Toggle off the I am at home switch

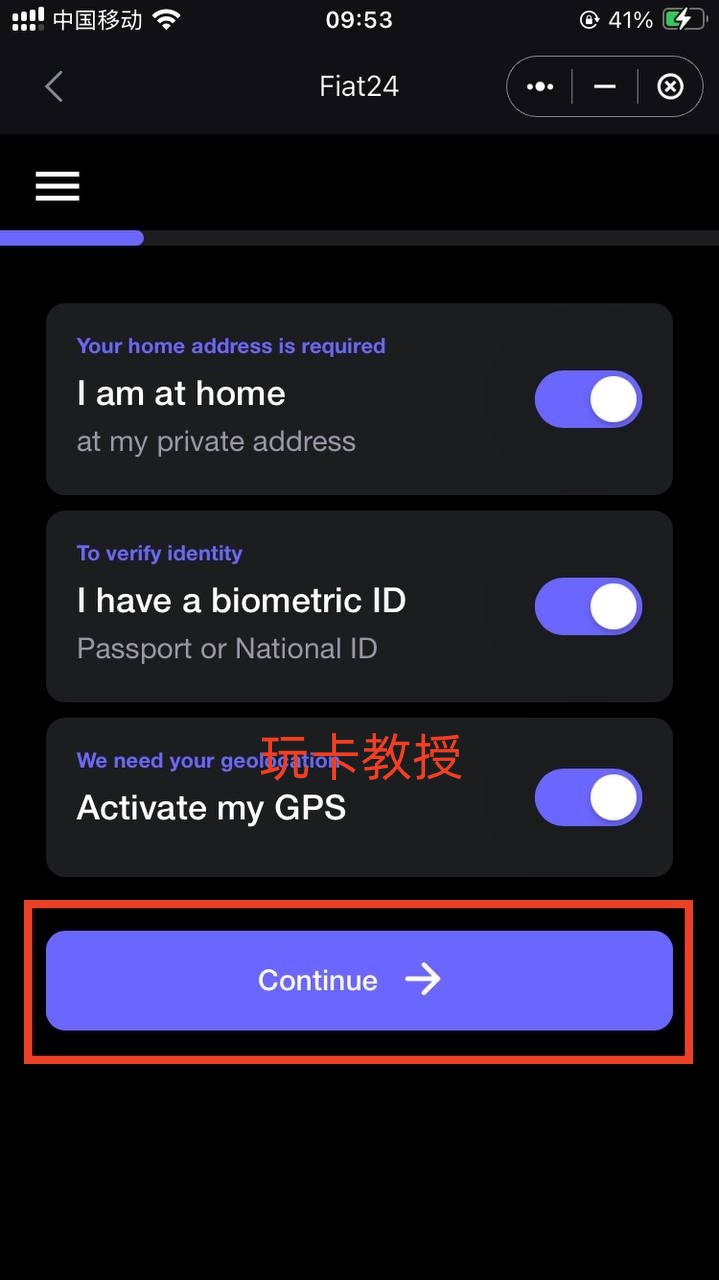588,400
